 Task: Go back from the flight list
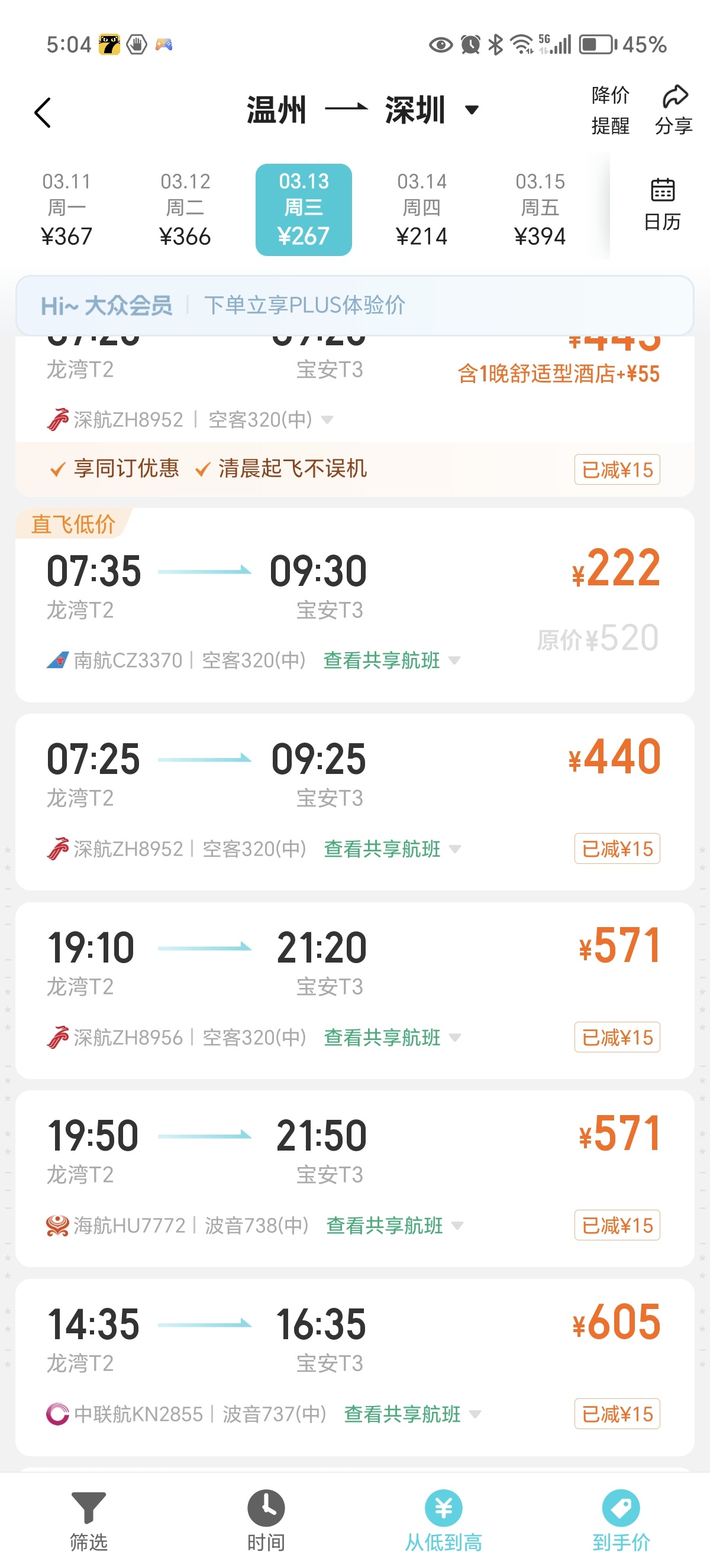[42, 112]
